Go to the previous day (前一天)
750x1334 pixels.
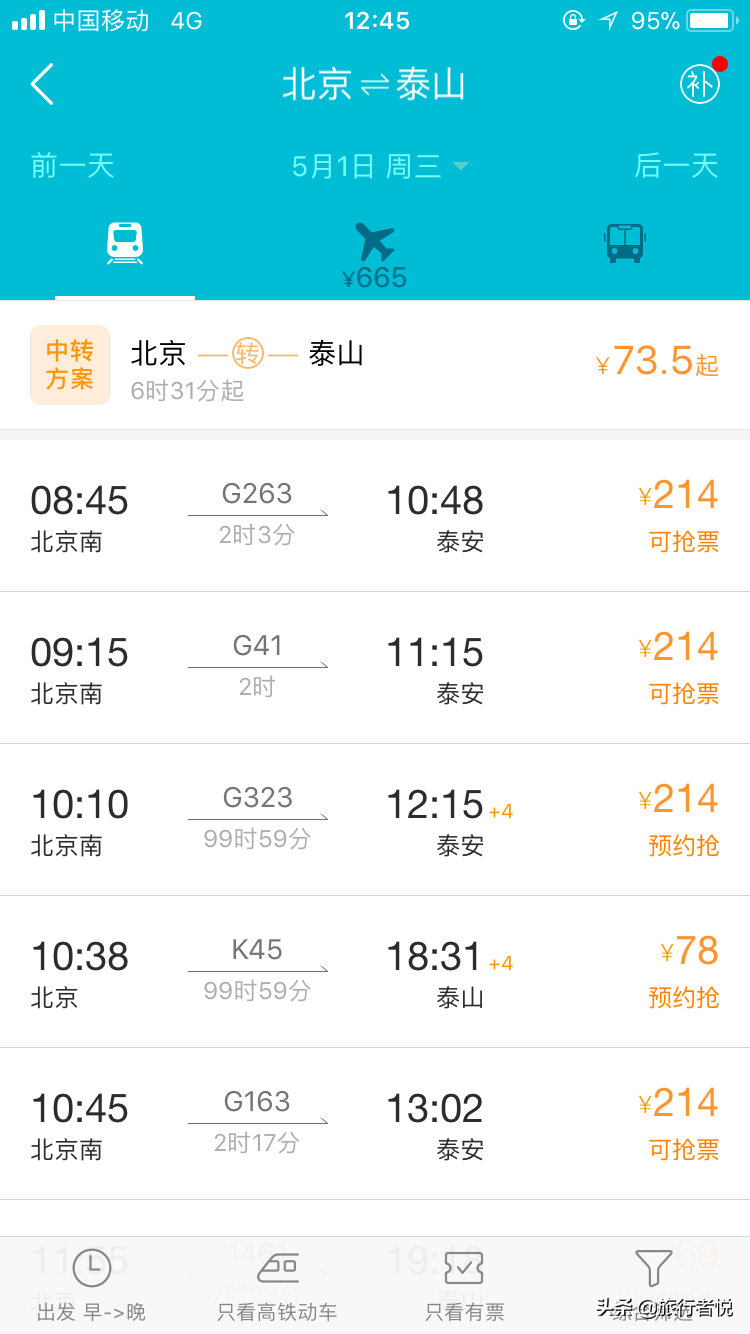tap(72, 166)
